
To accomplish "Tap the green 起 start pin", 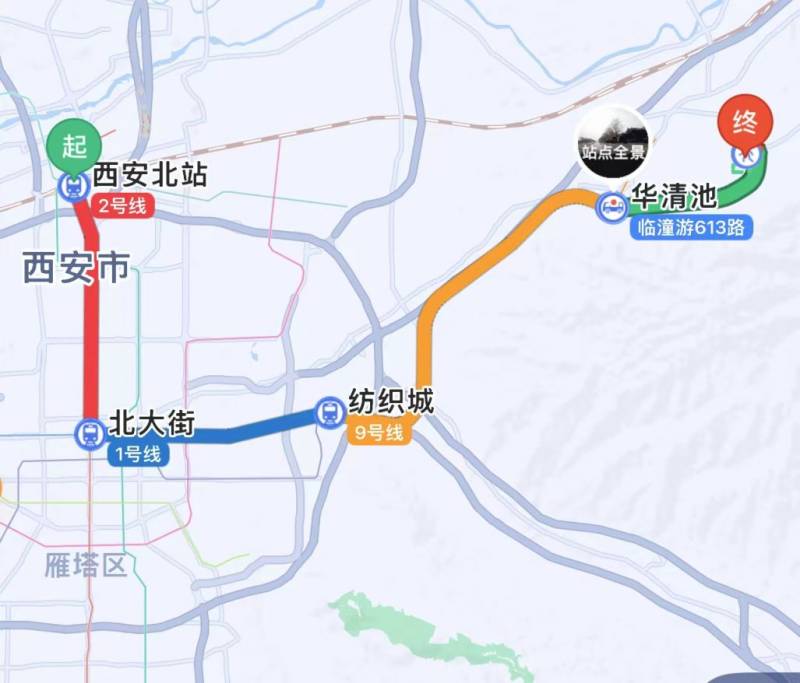I will pos(73,149).
